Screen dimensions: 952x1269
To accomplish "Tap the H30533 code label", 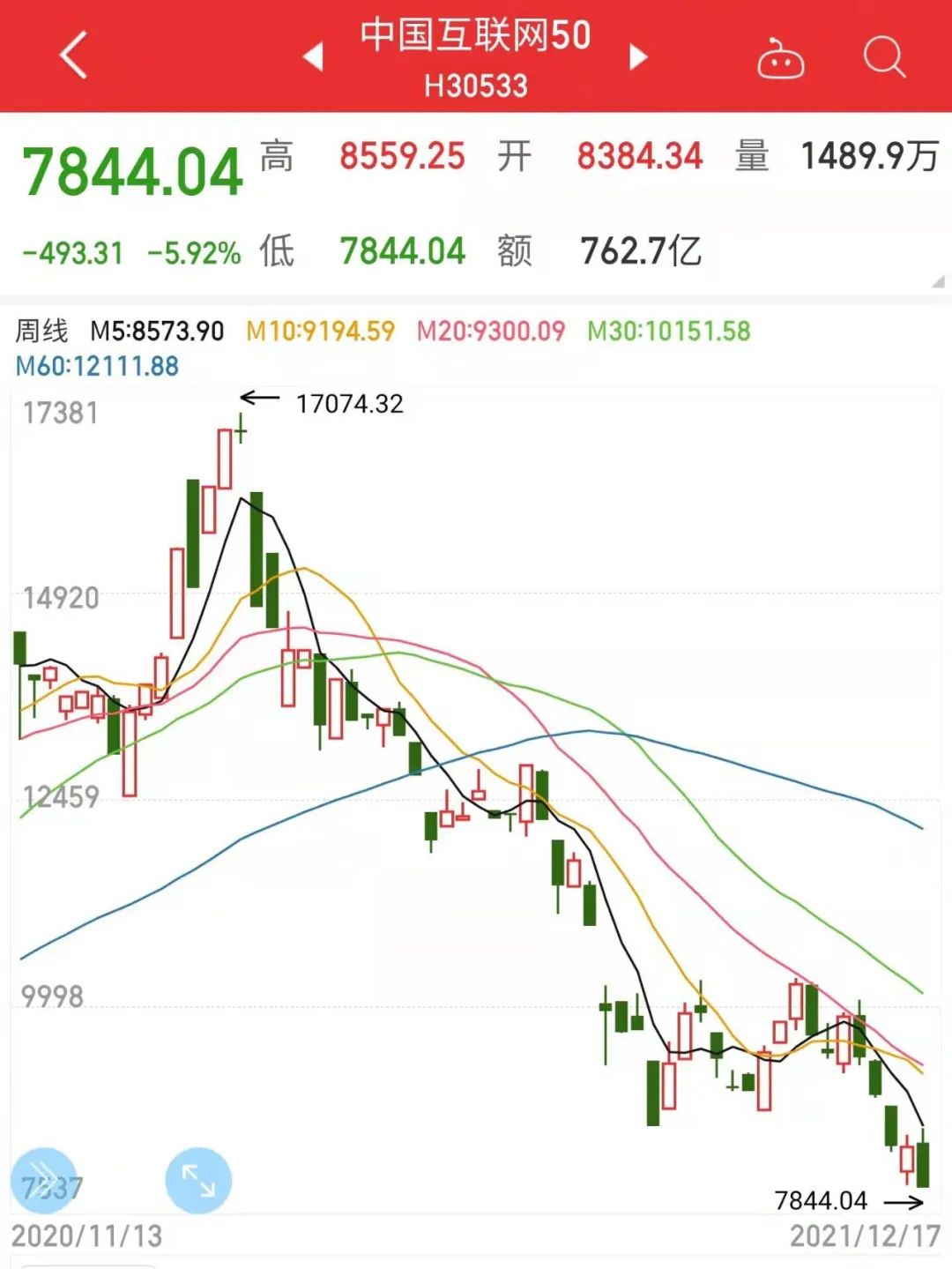I will tap(474, 84).
